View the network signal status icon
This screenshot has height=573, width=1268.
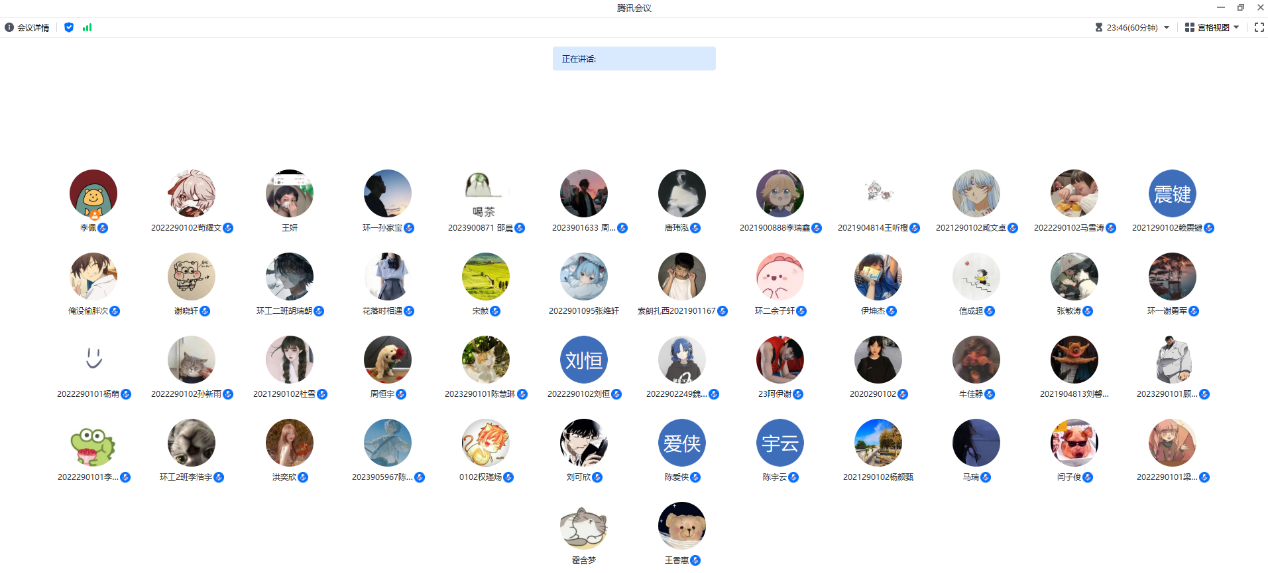[x=87, y=27]
